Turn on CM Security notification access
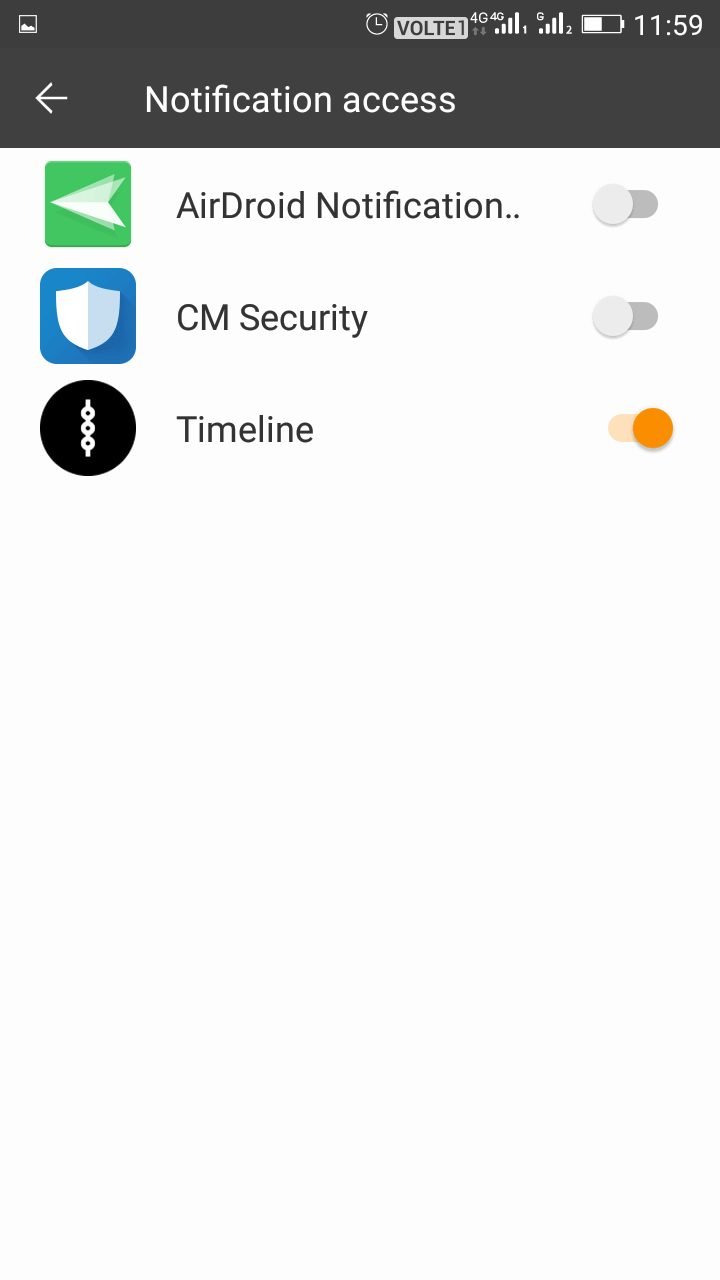Viewport: 720px width, 1280px height. [x=626, y=317]
